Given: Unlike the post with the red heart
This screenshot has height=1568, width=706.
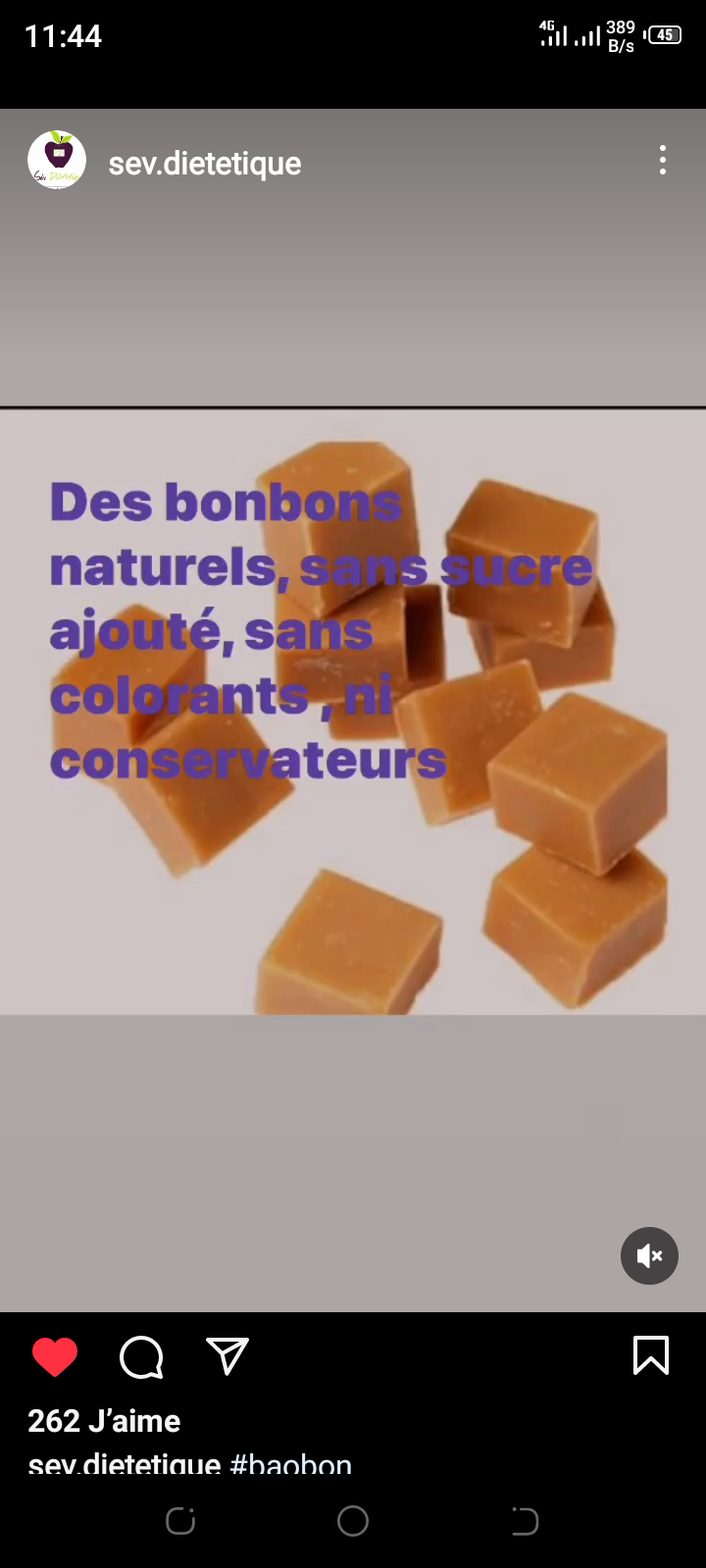Looking at the screenshot, I should pyautogui.click(x=55, y=1357).
